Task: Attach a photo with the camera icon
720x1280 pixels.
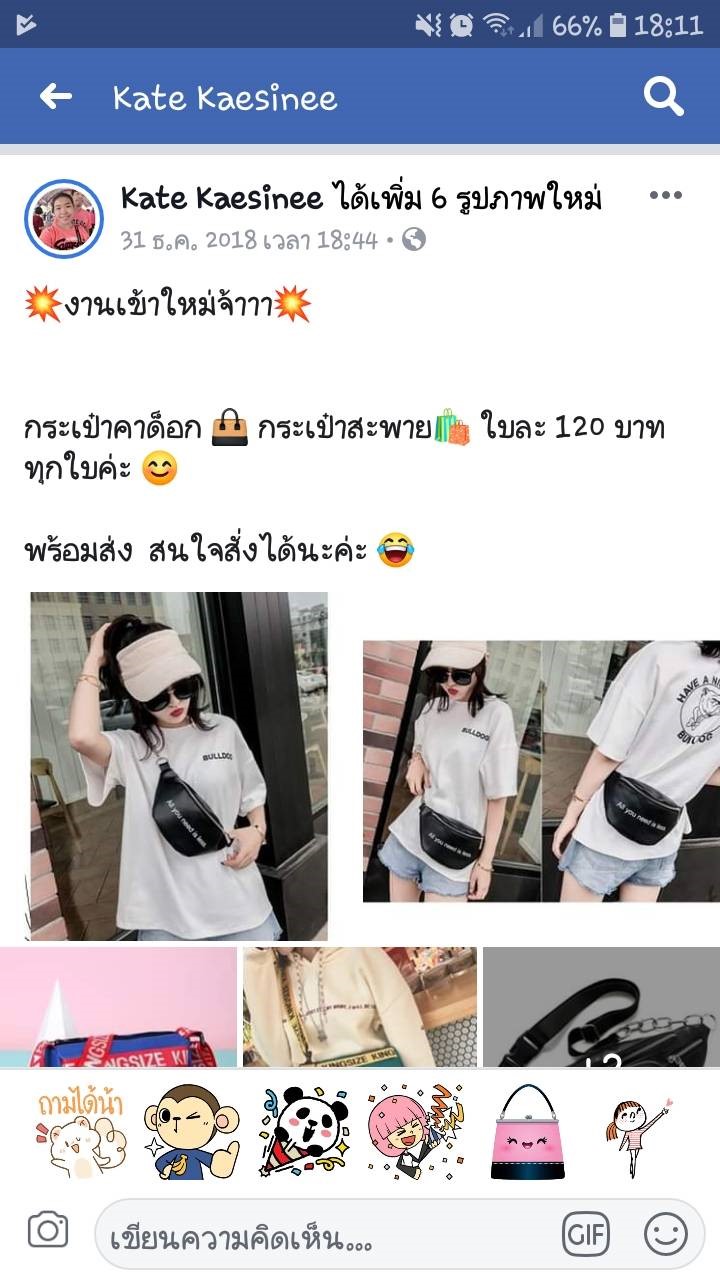Action: click(47, 1230)
